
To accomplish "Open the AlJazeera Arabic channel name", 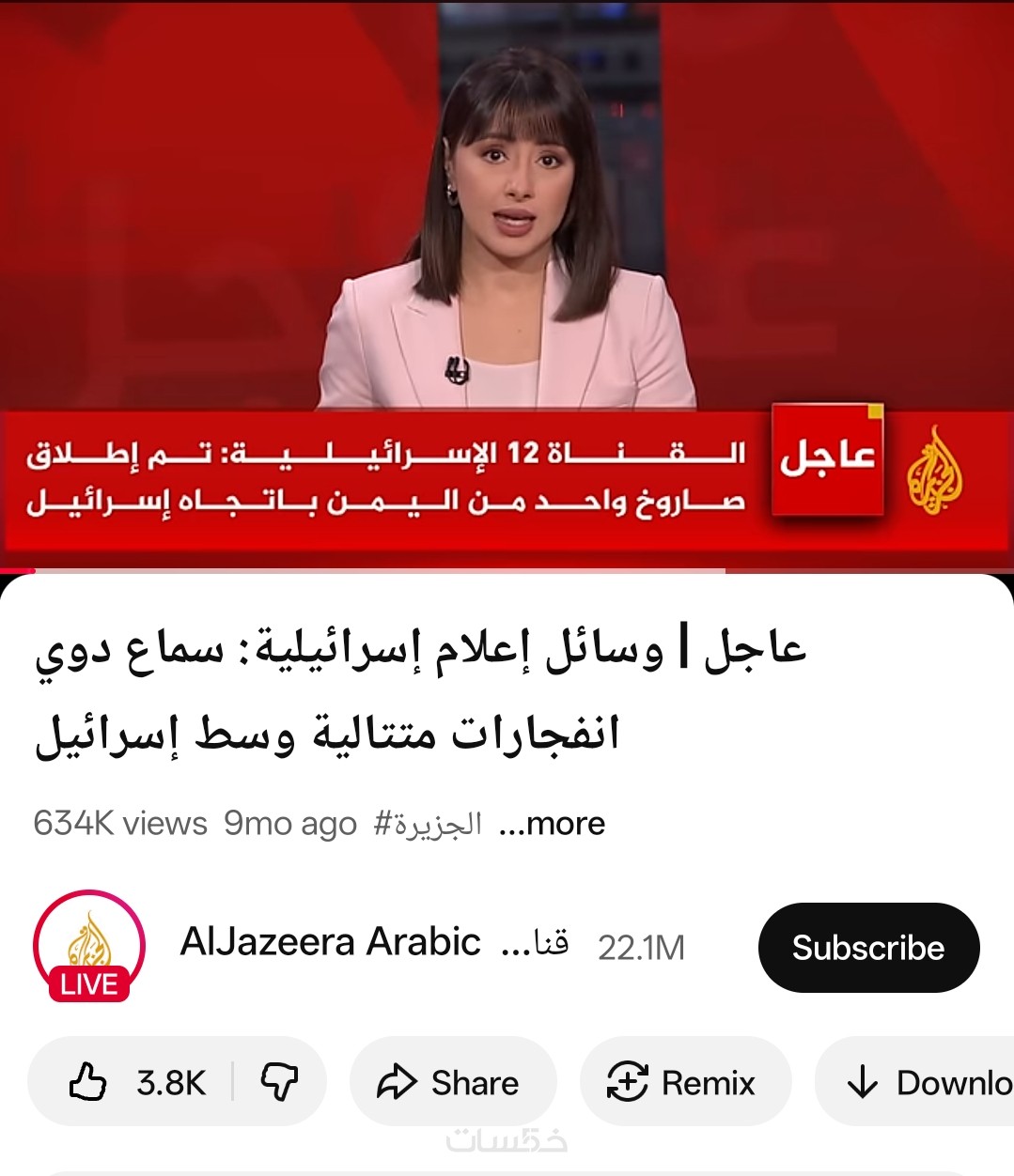I will 331,941.
